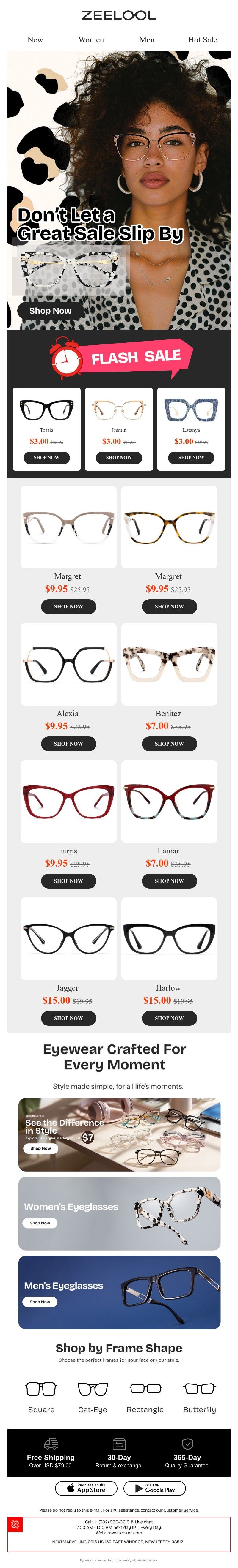Tap Shop Now under Jagger
This screenshot has width=238, height=1568.
[x=68, y=1017]
